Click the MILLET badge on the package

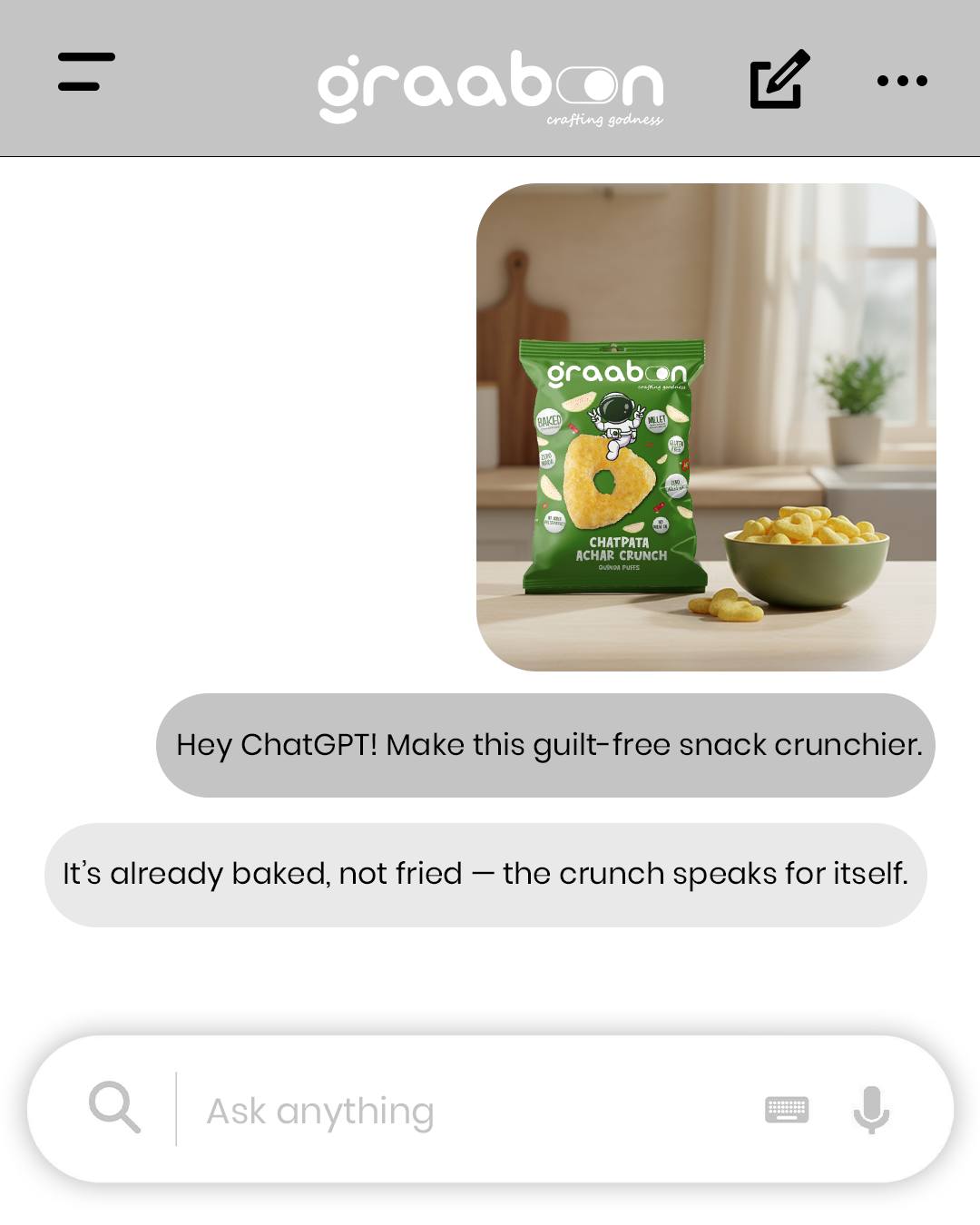657,422
